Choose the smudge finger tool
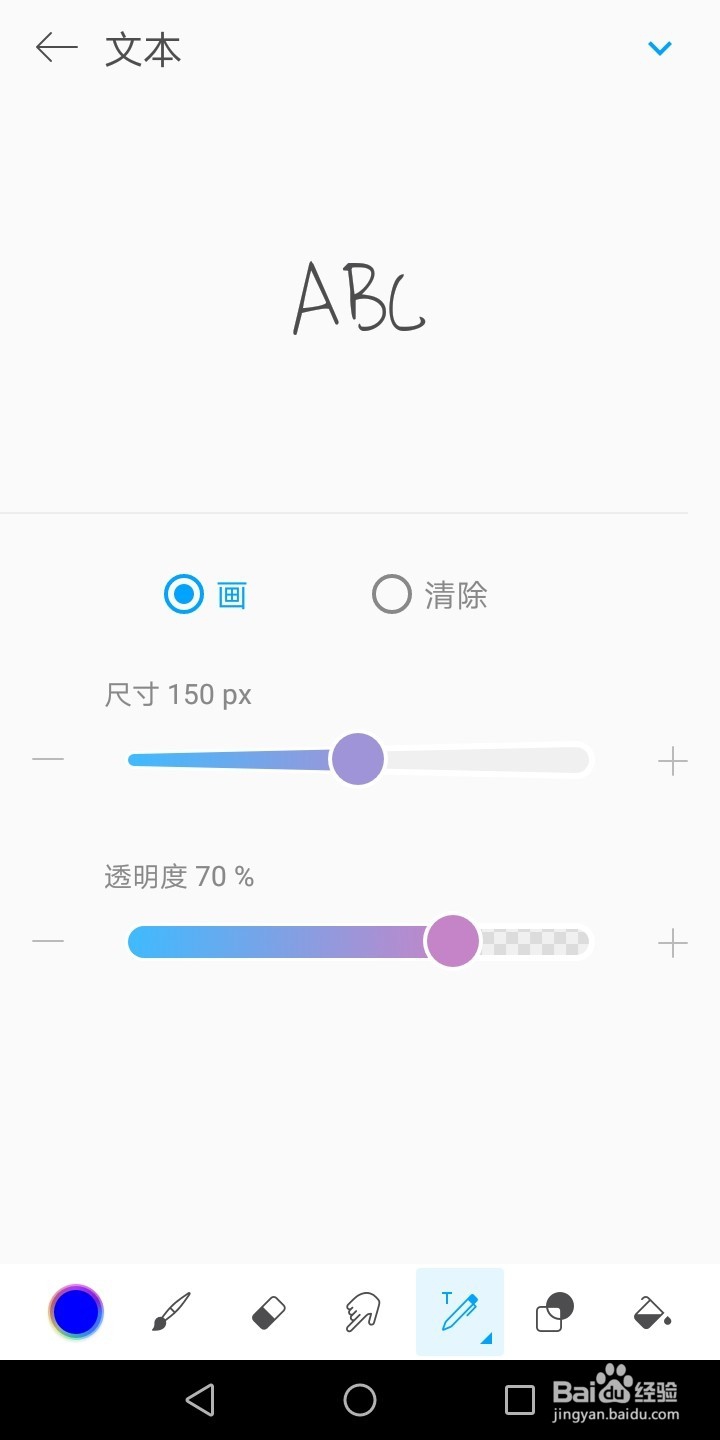The image size is (720, 1440). coord(362,1312)
